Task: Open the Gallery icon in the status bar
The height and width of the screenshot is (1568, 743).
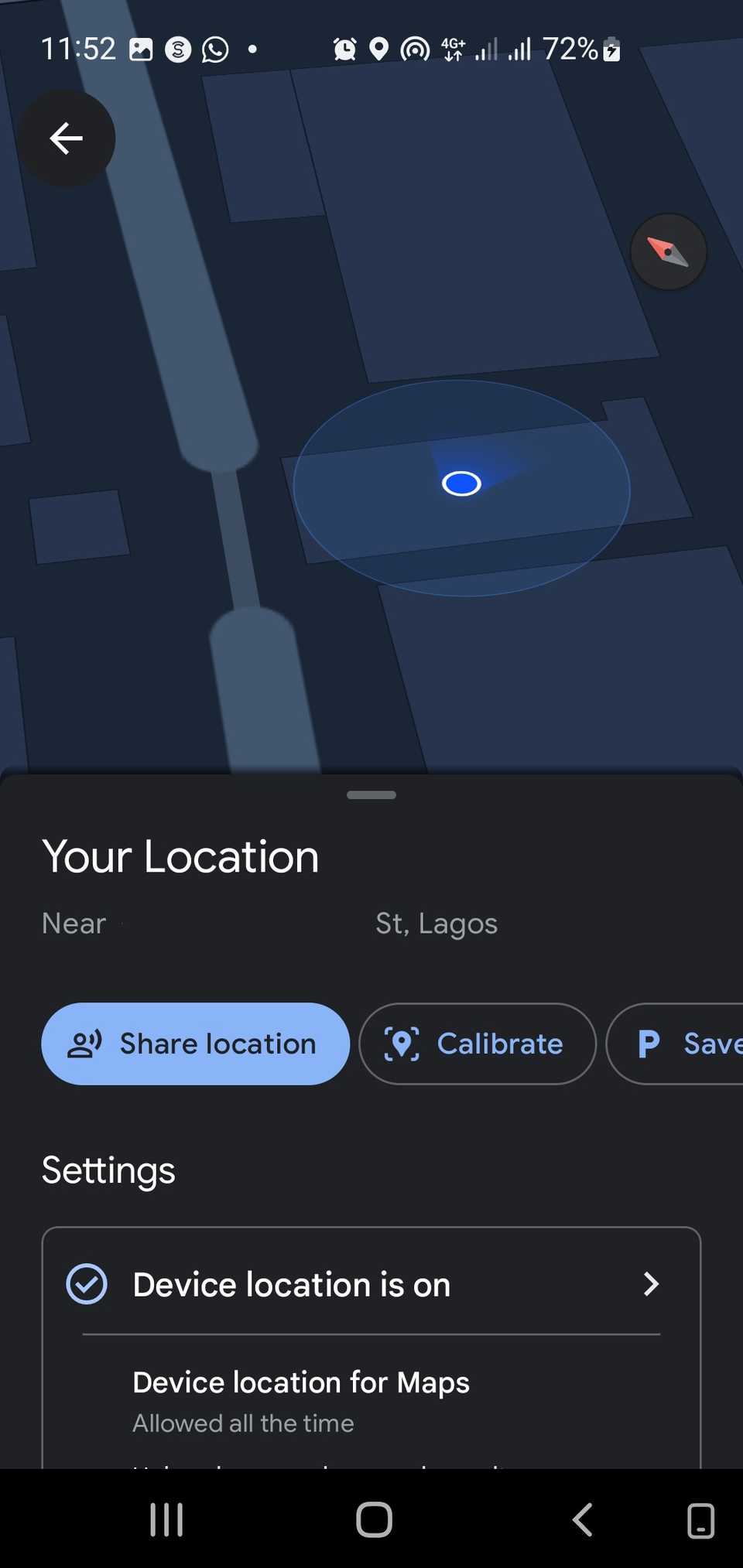Action: tap(142, 48)
